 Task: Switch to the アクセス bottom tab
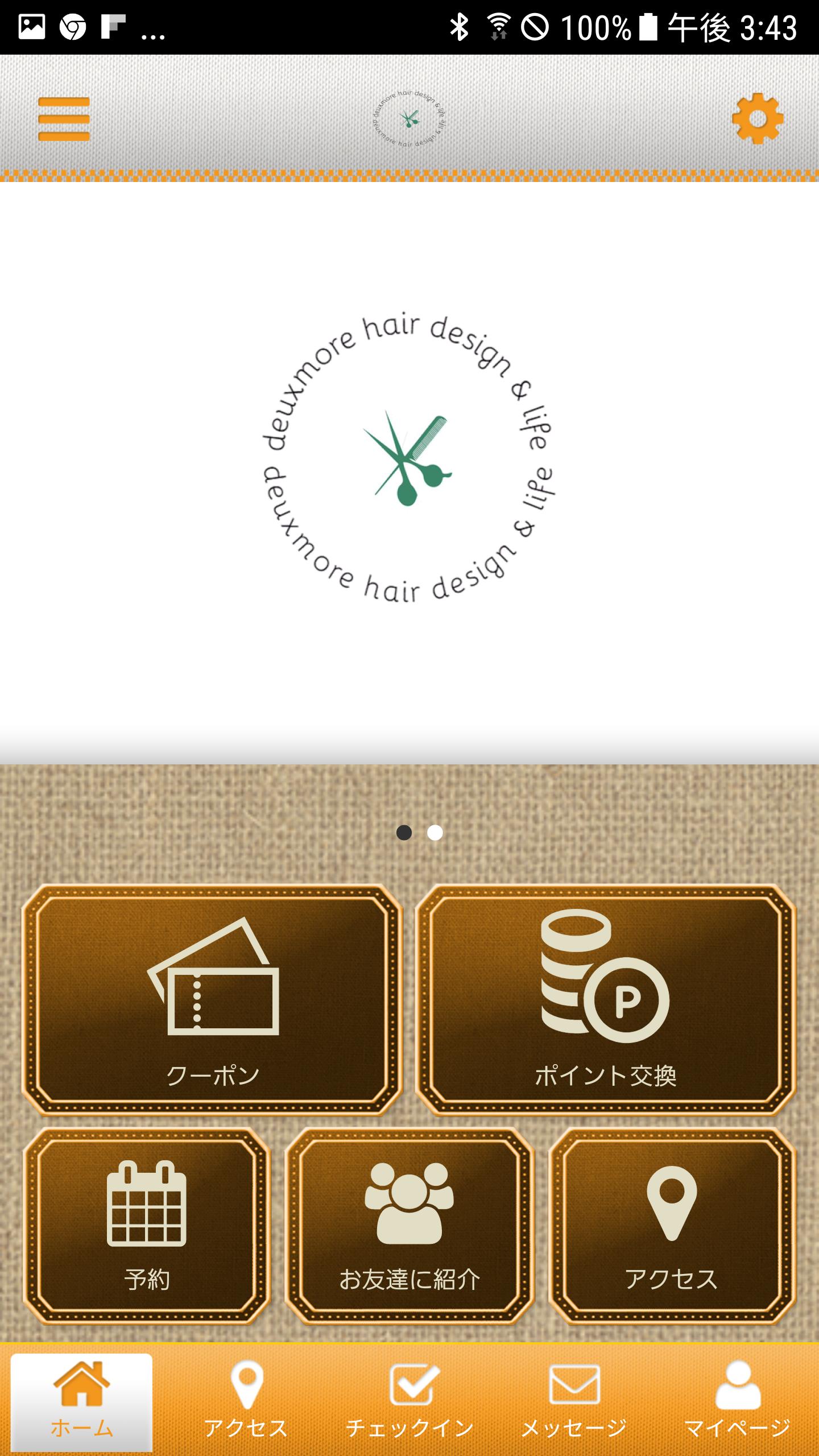pos(246,1401)
